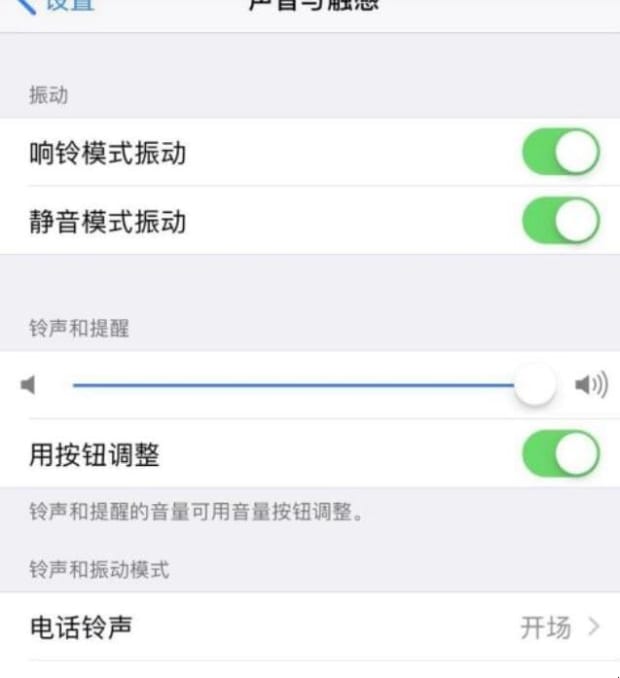Open 电话铃声 settings
The height and width of the screenshot is (678, 620).
(310, 627)
